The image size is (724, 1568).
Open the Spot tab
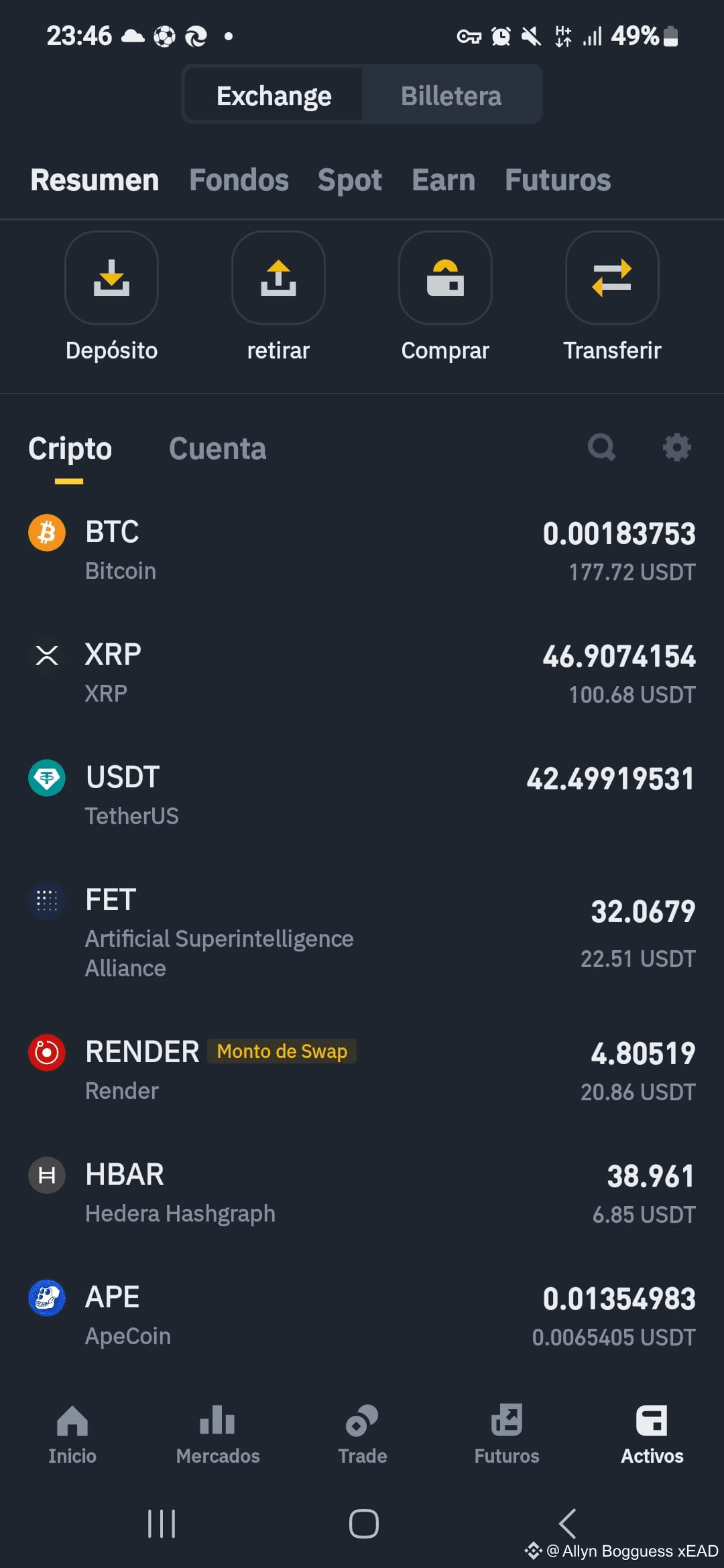tap(349, 180)
